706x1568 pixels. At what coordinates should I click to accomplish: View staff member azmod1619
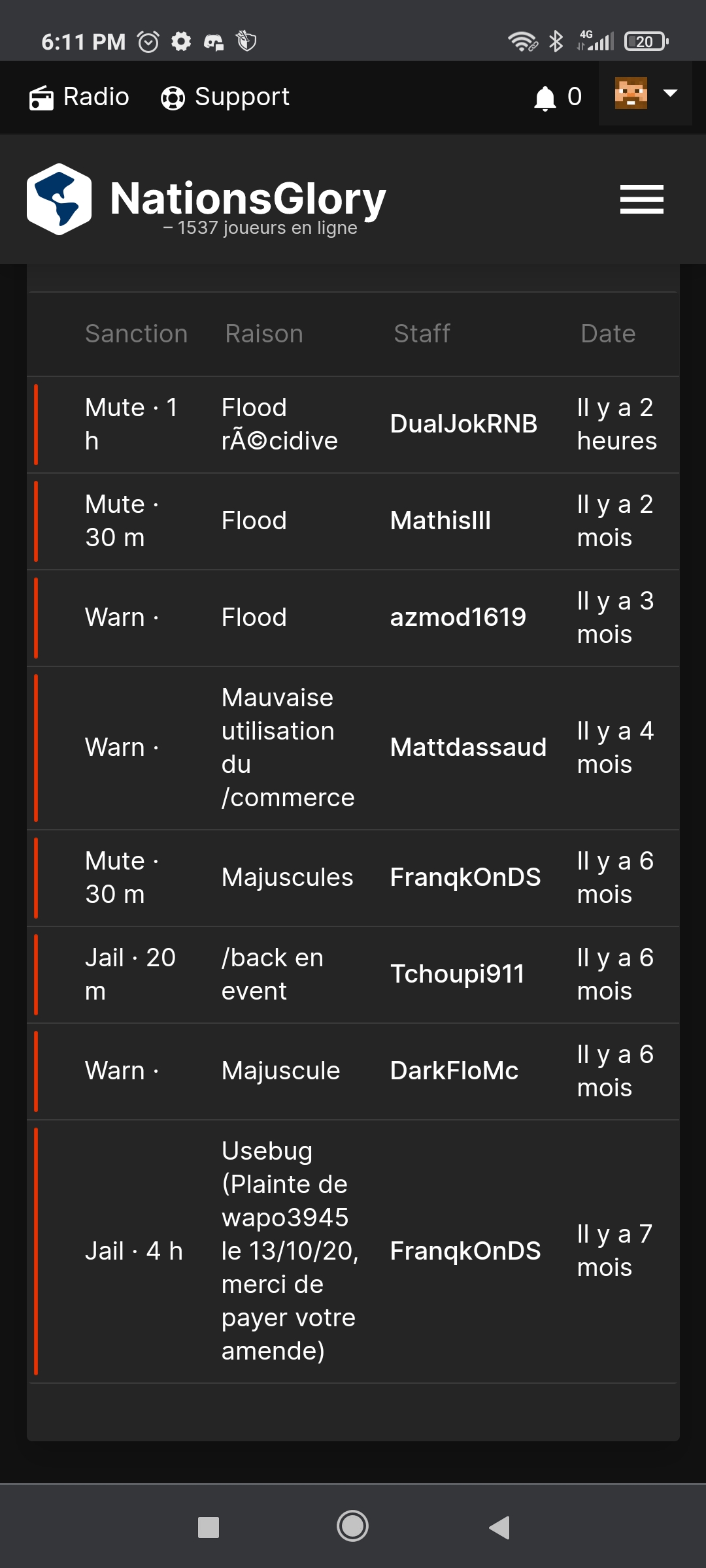[458, 617]
